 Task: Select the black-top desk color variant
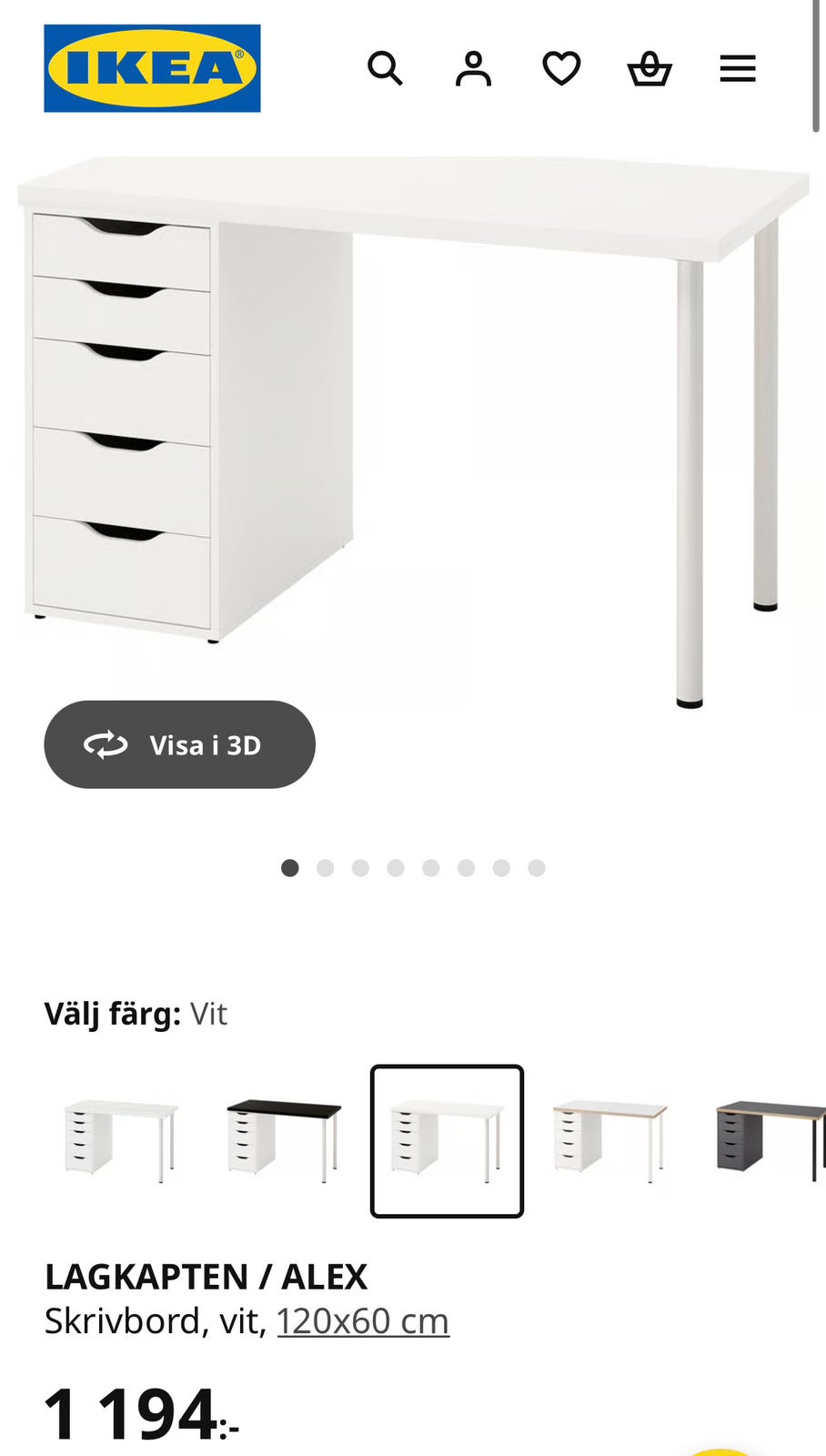(282, 1140)
